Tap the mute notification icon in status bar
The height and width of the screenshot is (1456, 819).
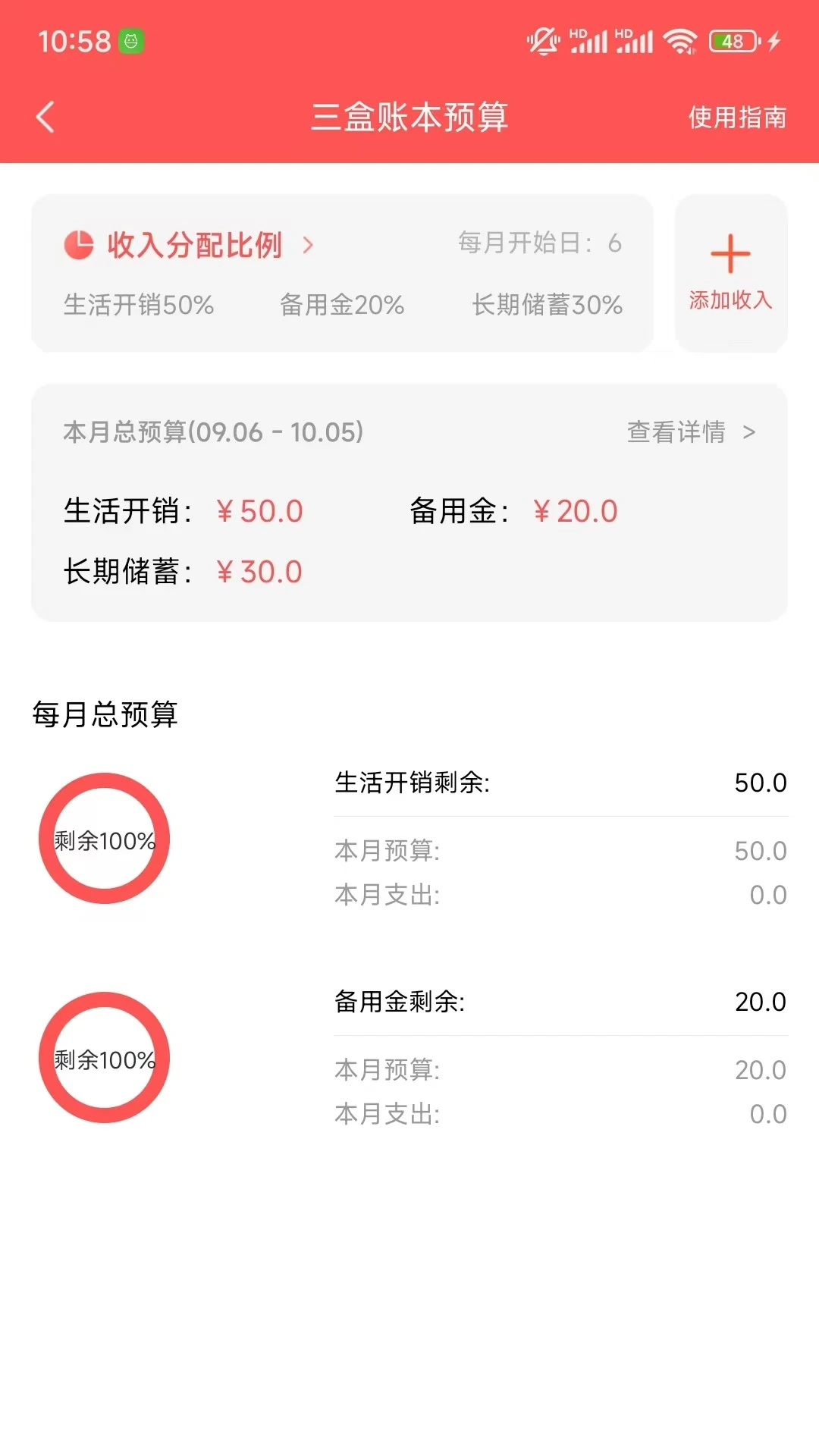pyautogui.click(x=543, y=39)
